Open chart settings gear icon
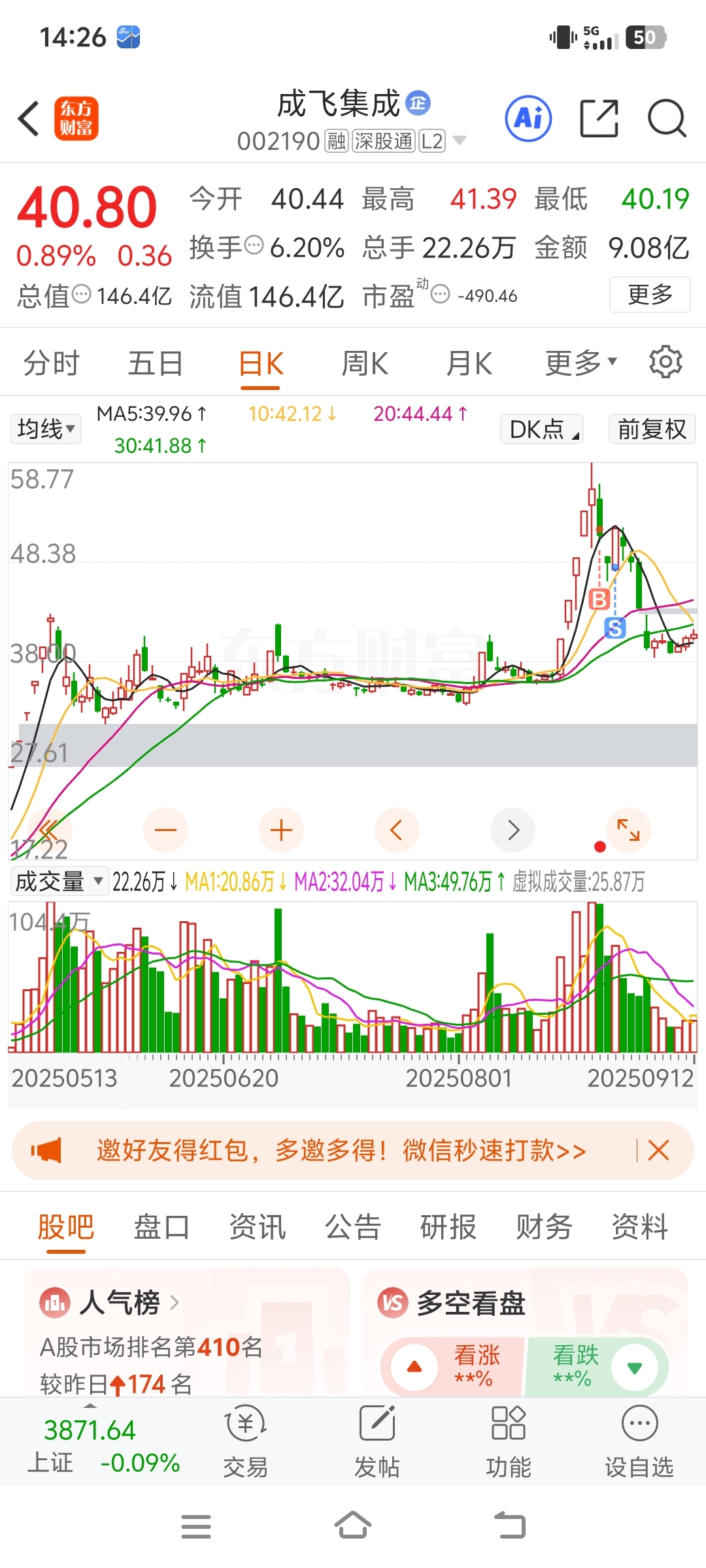This screenshot has height=1568, width=706. coord(665,362)
